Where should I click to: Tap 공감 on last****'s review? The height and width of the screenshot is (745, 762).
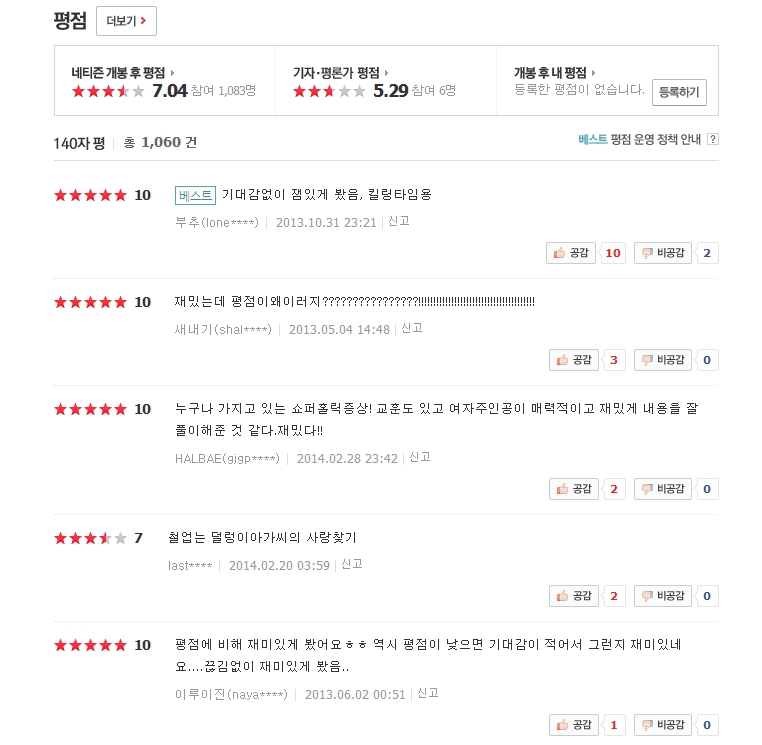click(574, 596)
